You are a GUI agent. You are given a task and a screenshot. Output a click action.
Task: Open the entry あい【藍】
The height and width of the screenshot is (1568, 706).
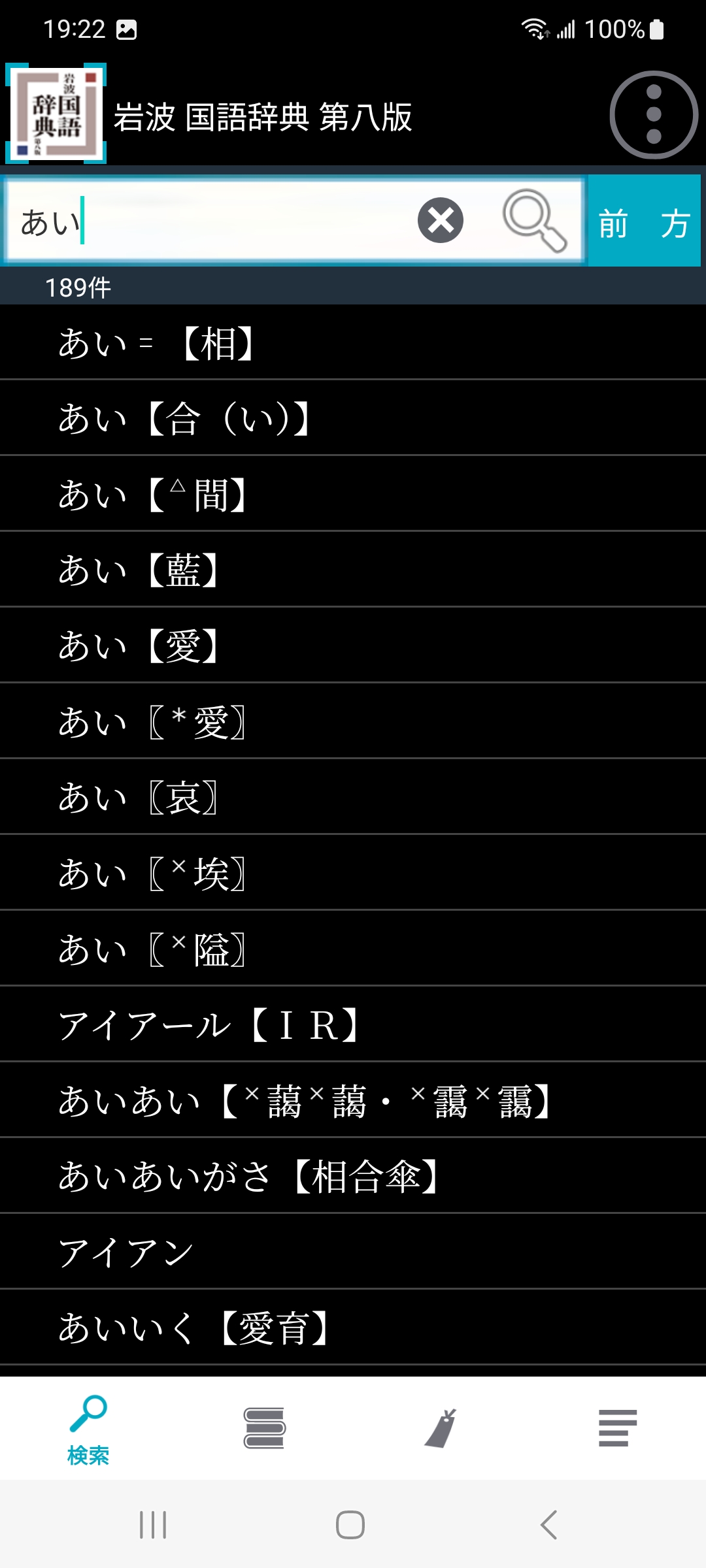353,570
